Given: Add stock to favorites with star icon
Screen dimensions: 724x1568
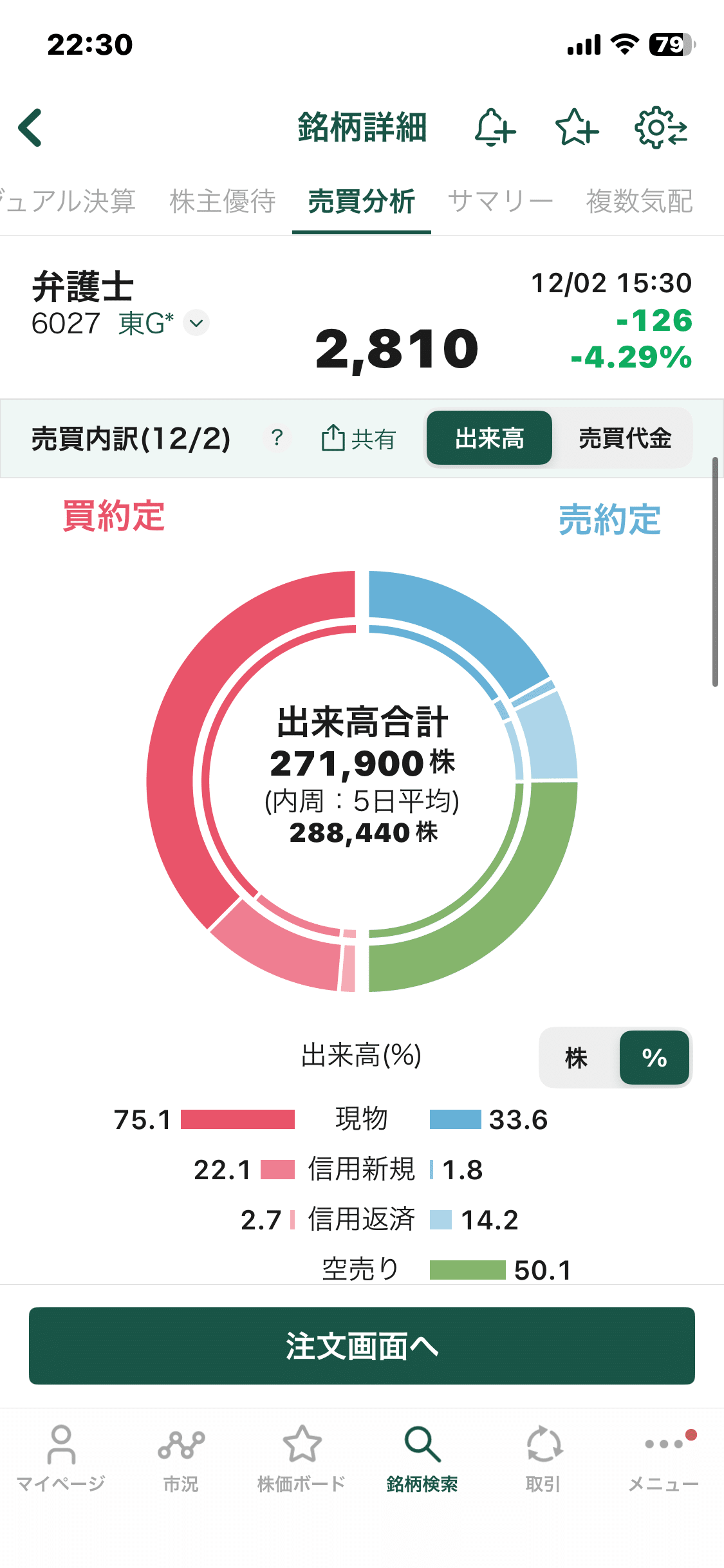Looking at the screenshot, I should tap(578, 128).
